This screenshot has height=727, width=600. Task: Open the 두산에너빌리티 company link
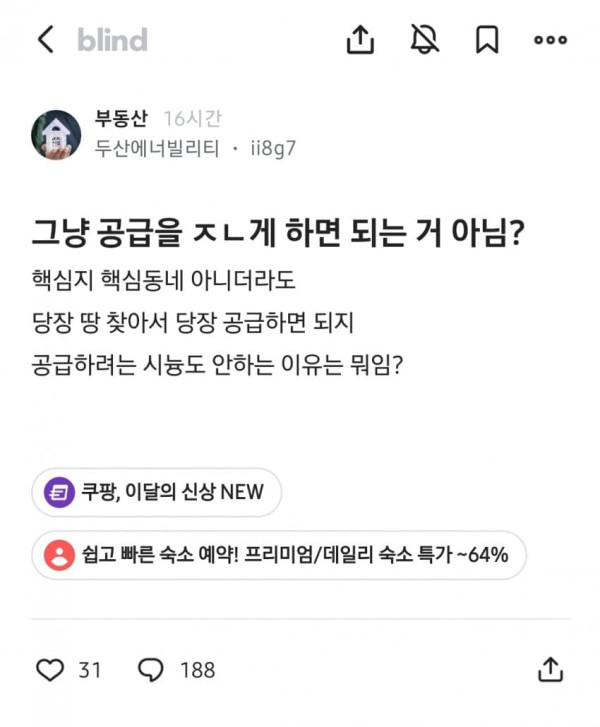(157, 148)
